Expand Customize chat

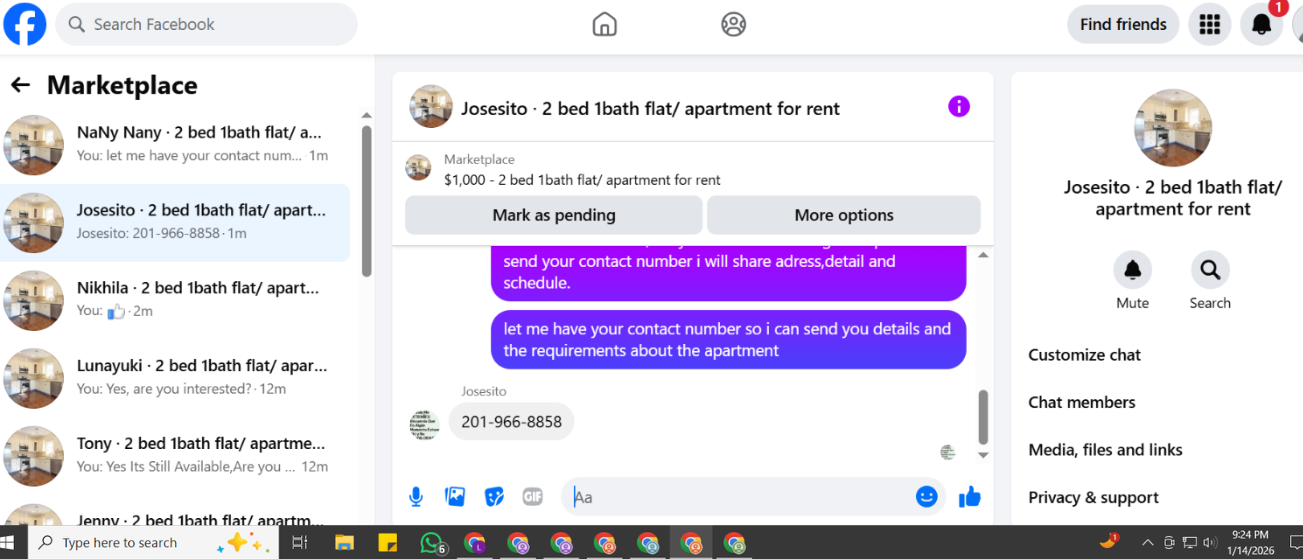[1084, 355]
